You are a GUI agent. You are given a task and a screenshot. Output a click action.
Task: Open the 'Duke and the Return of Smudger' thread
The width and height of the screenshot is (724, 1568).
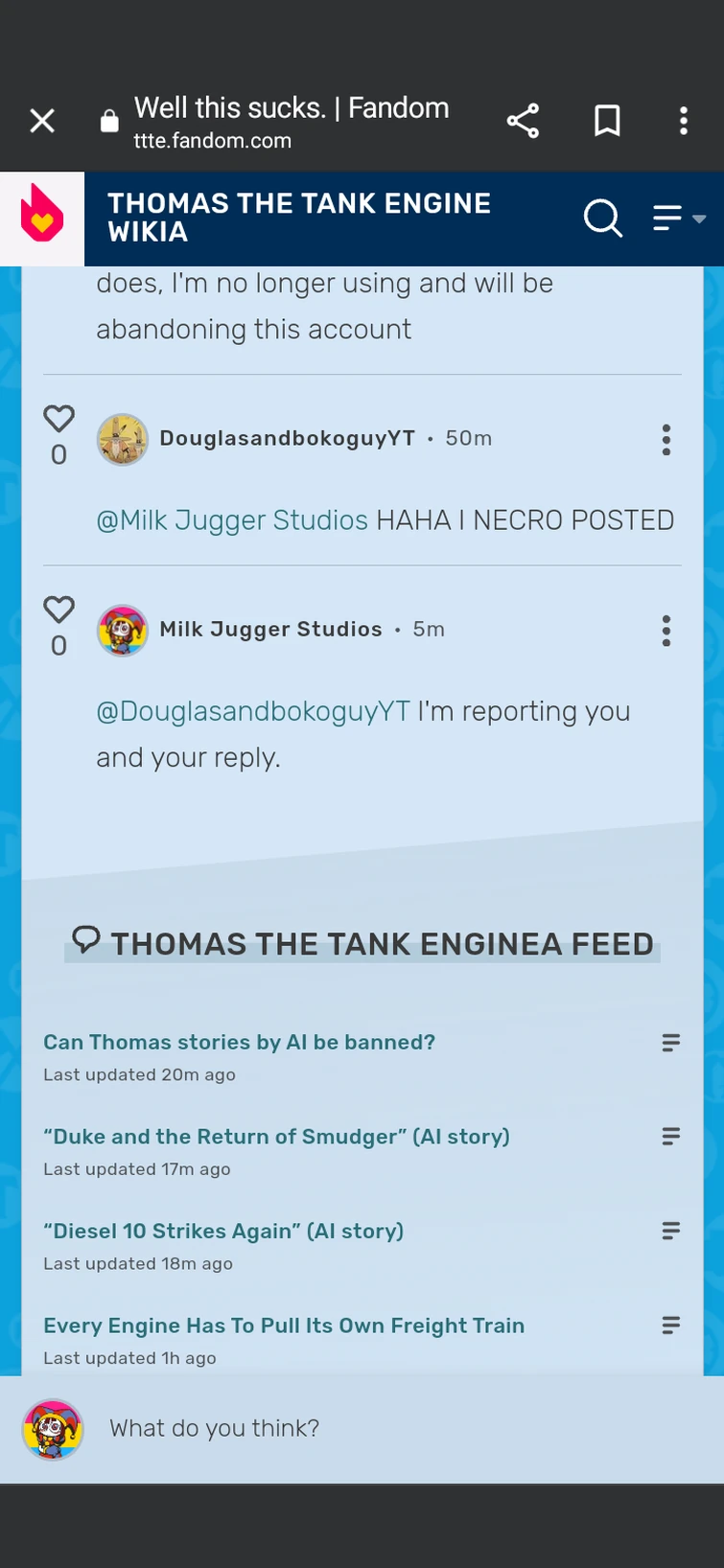click(275, 1137)
